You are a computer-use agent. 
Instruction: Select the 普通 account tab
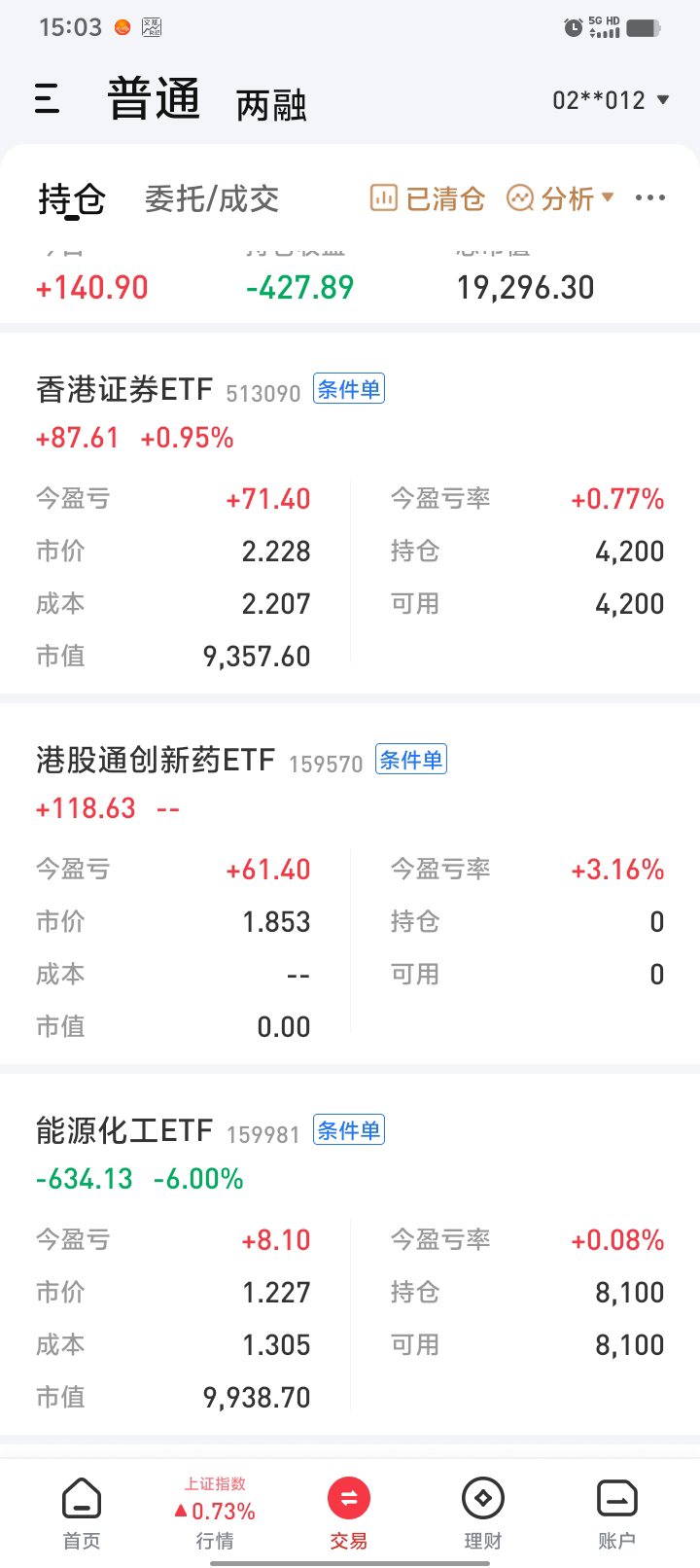tap(154, 99)
